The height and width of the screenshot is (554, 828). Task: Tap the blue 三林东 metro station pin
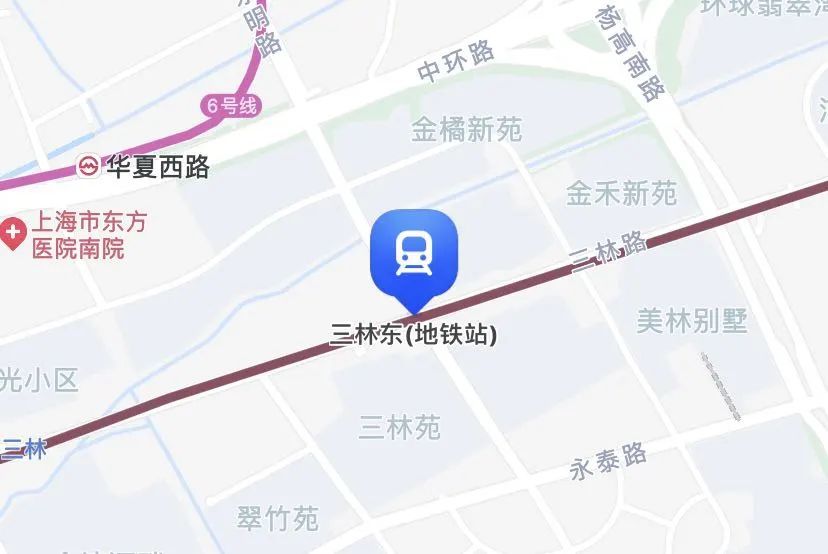413,253
